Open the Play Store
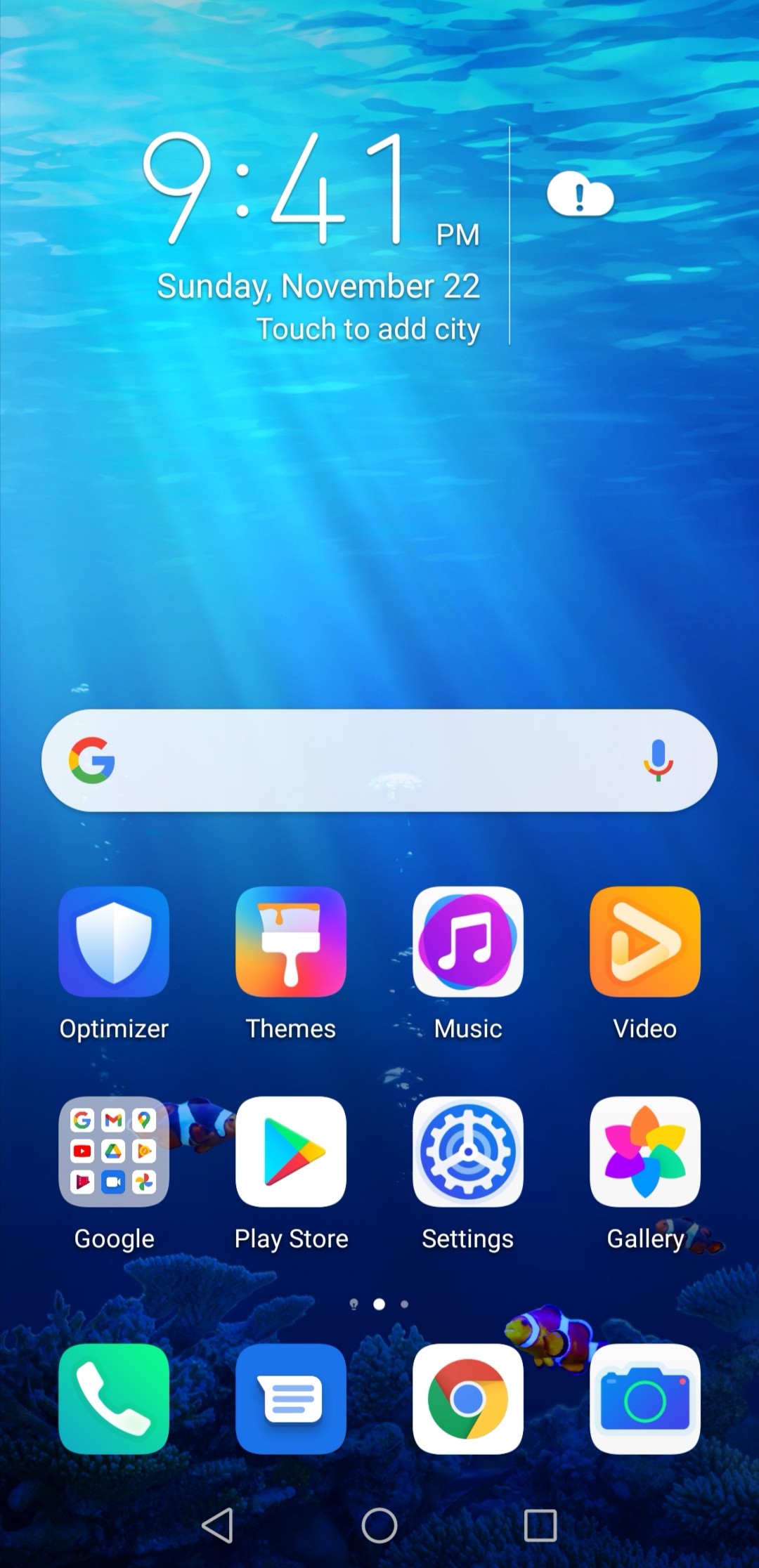The height and width of the screenshot is (1568, 759). click(291, 1151)
